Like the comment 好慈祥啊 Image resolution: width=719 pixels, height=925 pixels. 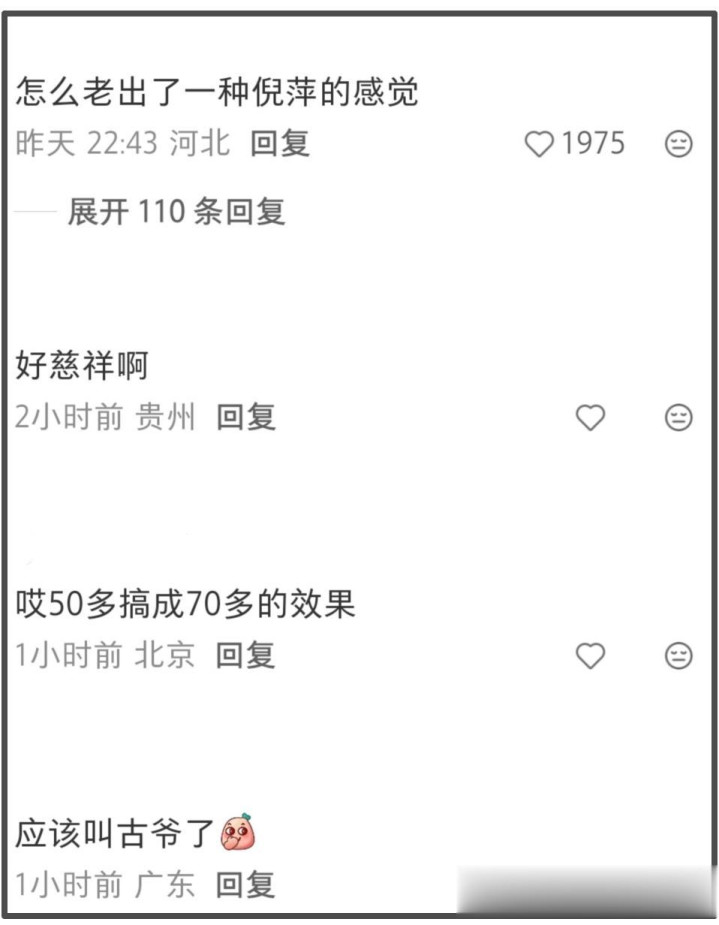tap(590, 418)
